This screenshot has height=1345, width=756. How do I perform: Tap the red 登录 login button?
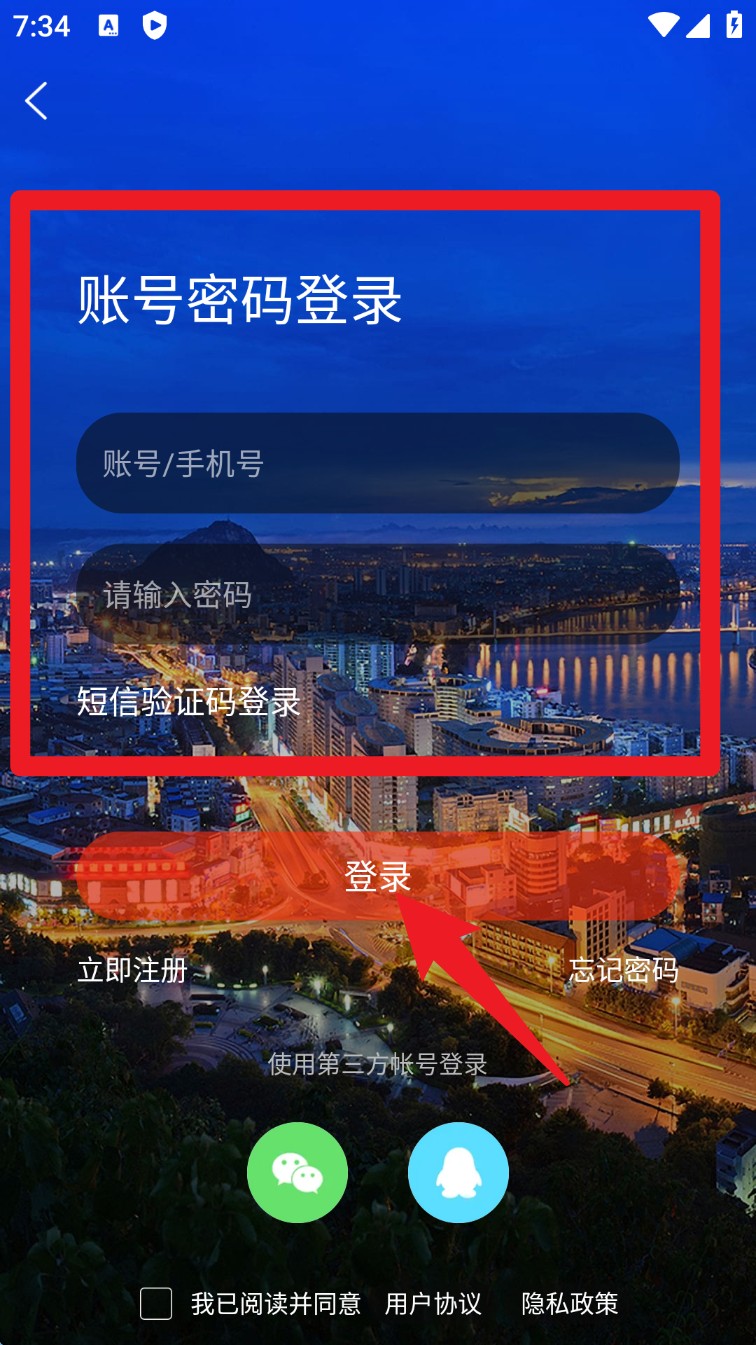pyautogui.click(x=377, y=876)
